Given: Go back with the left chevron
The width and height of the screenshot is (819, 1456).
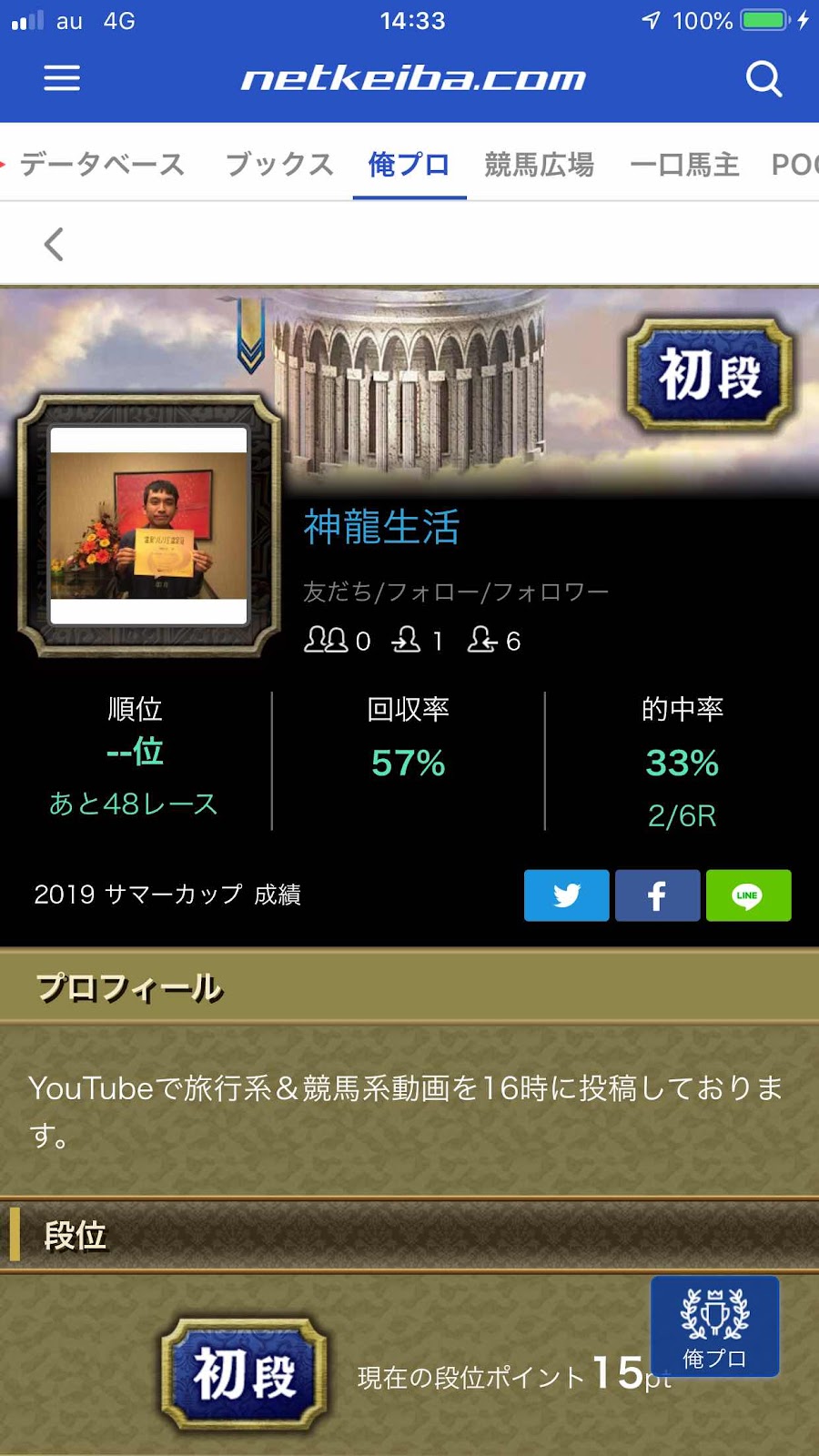Looking at the screenshot, I should pos(55,244).
